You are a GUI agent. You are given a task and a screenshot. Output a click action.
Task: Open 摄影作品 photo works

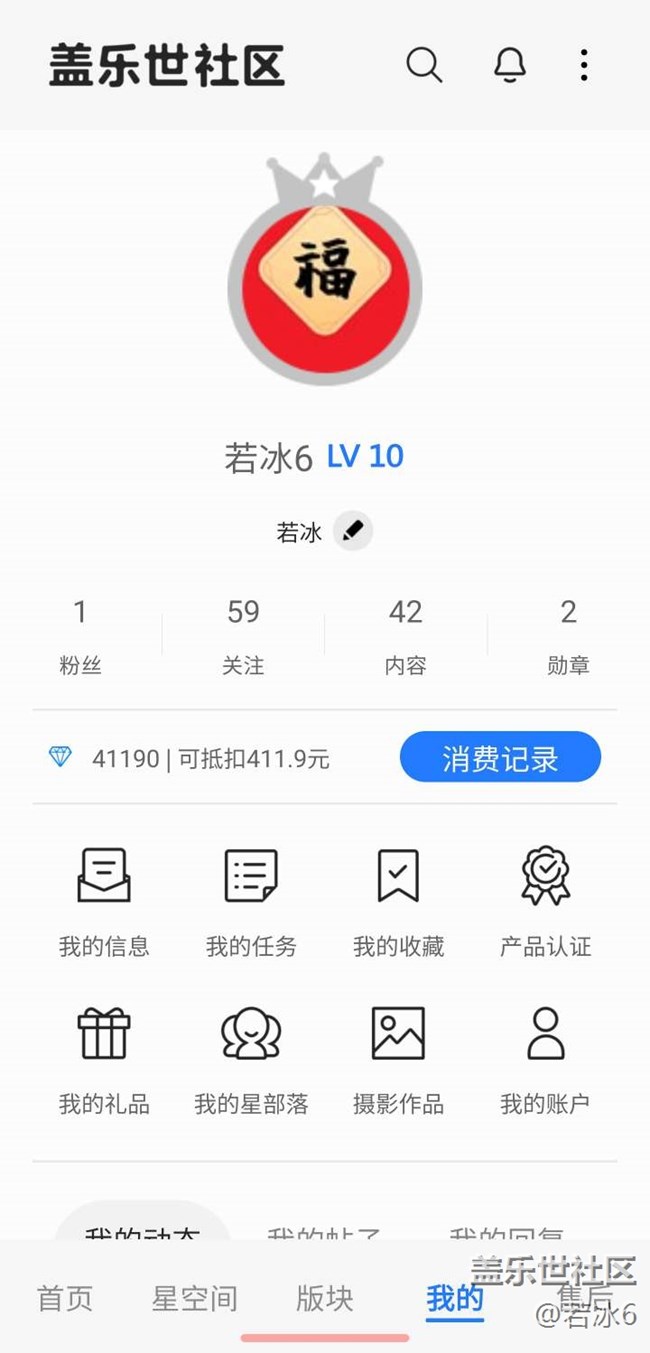coord(398,1059)
